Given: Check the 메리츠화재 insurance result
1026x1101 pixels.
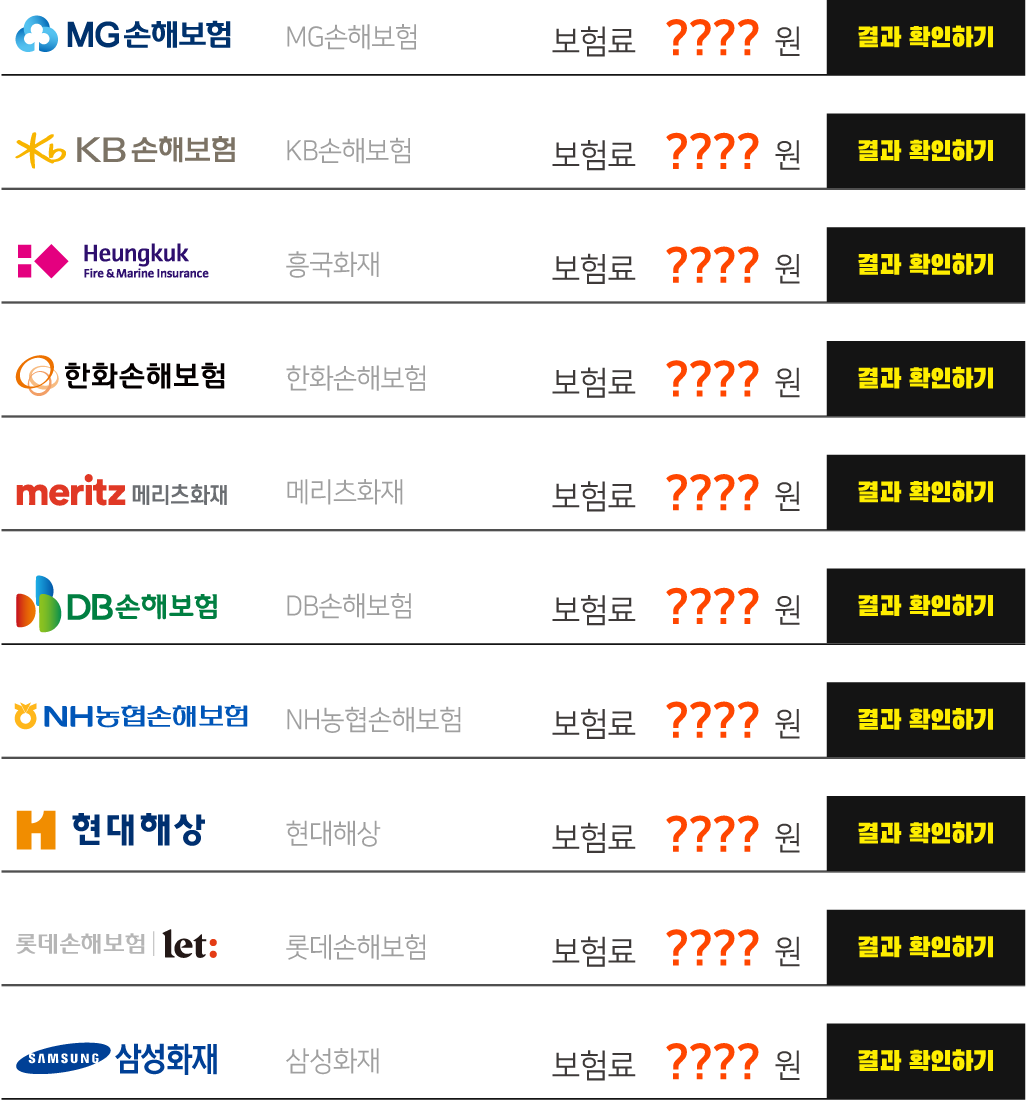Looking at the screenshot, I should [925, 492].
